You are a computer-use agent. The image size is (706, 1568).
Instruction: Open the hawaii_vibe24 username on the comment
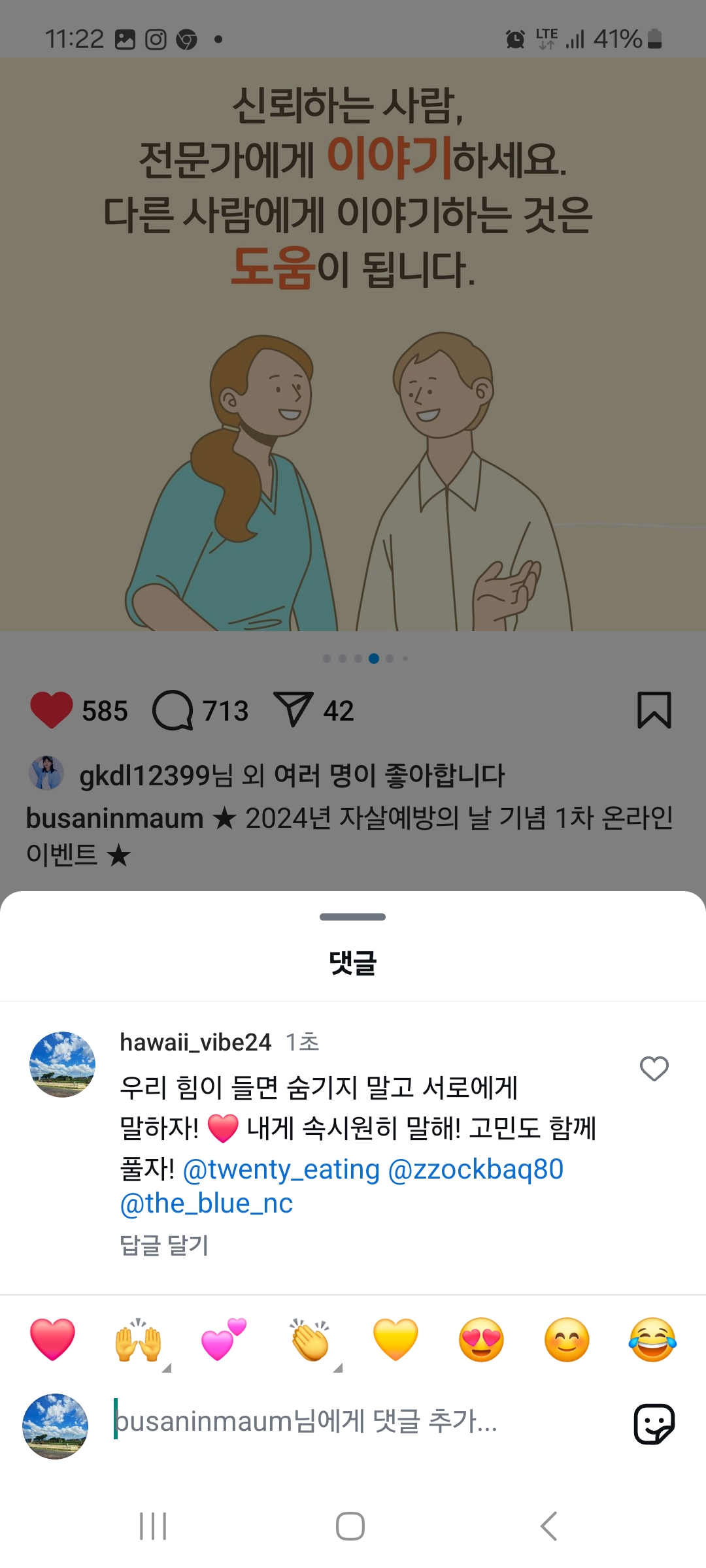(x=195, y=1042)
